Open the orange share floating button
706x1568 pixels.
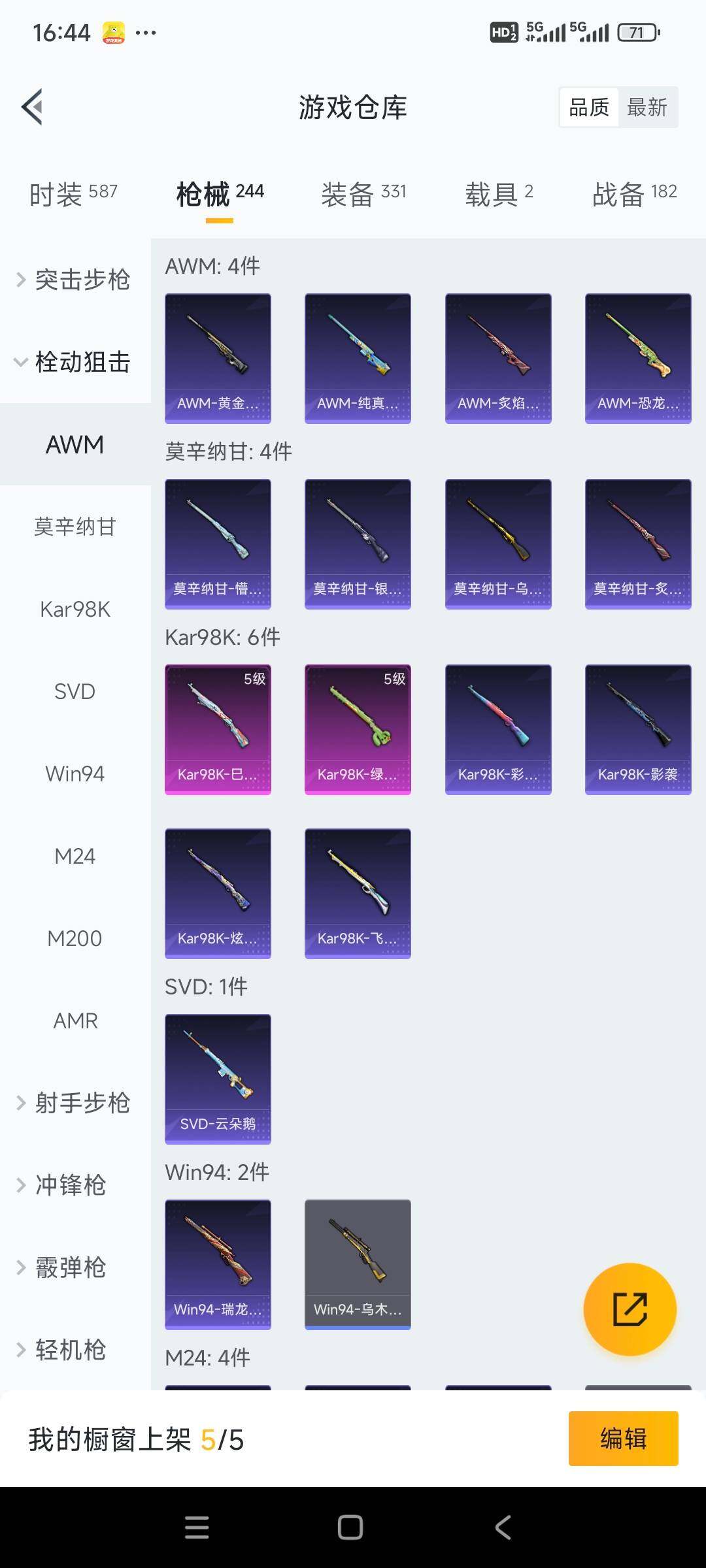click(630, 1309)
